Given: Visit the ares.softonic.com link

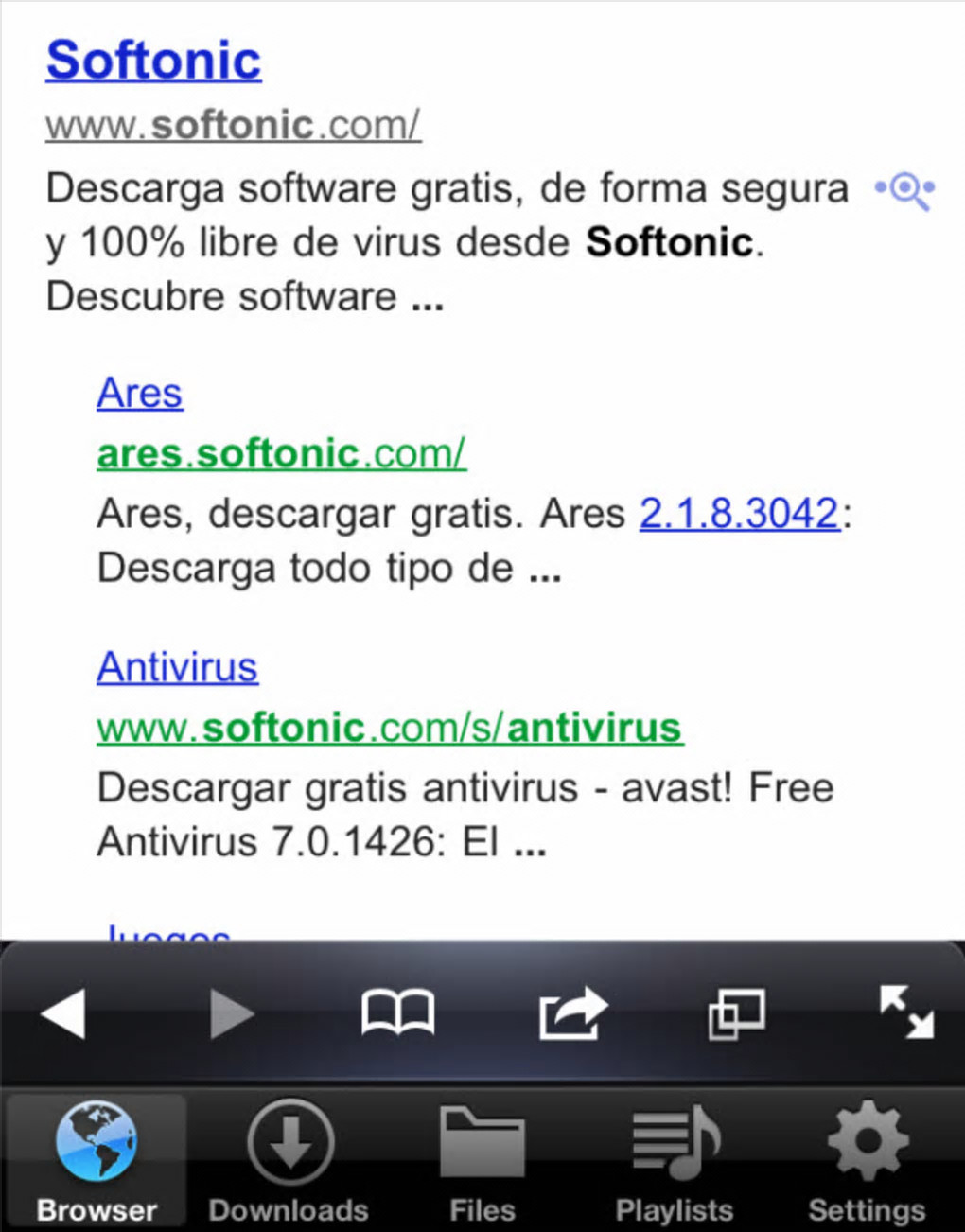Looking at the screenshot, I should point(281,454).
